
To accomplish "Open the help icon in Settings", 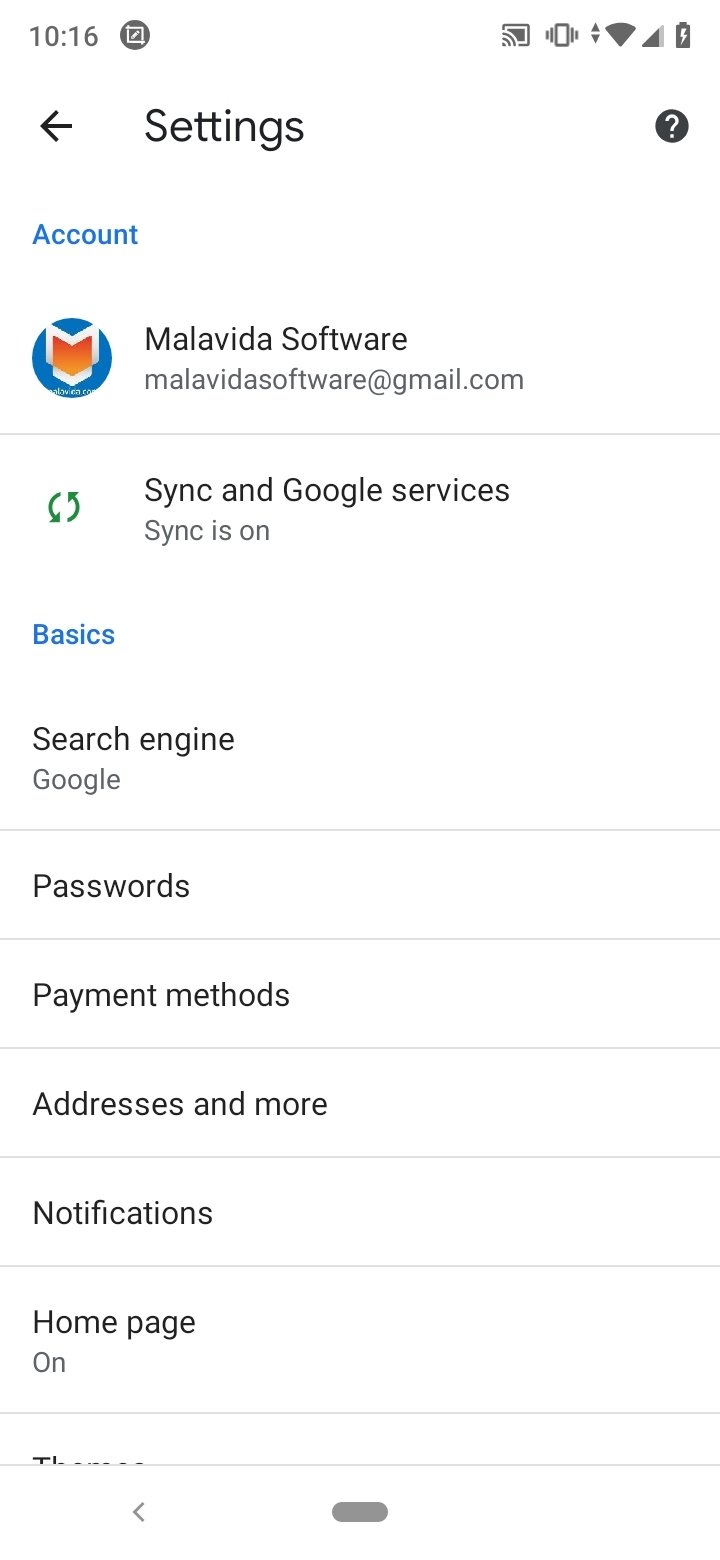I will click(x=672, y=126).
